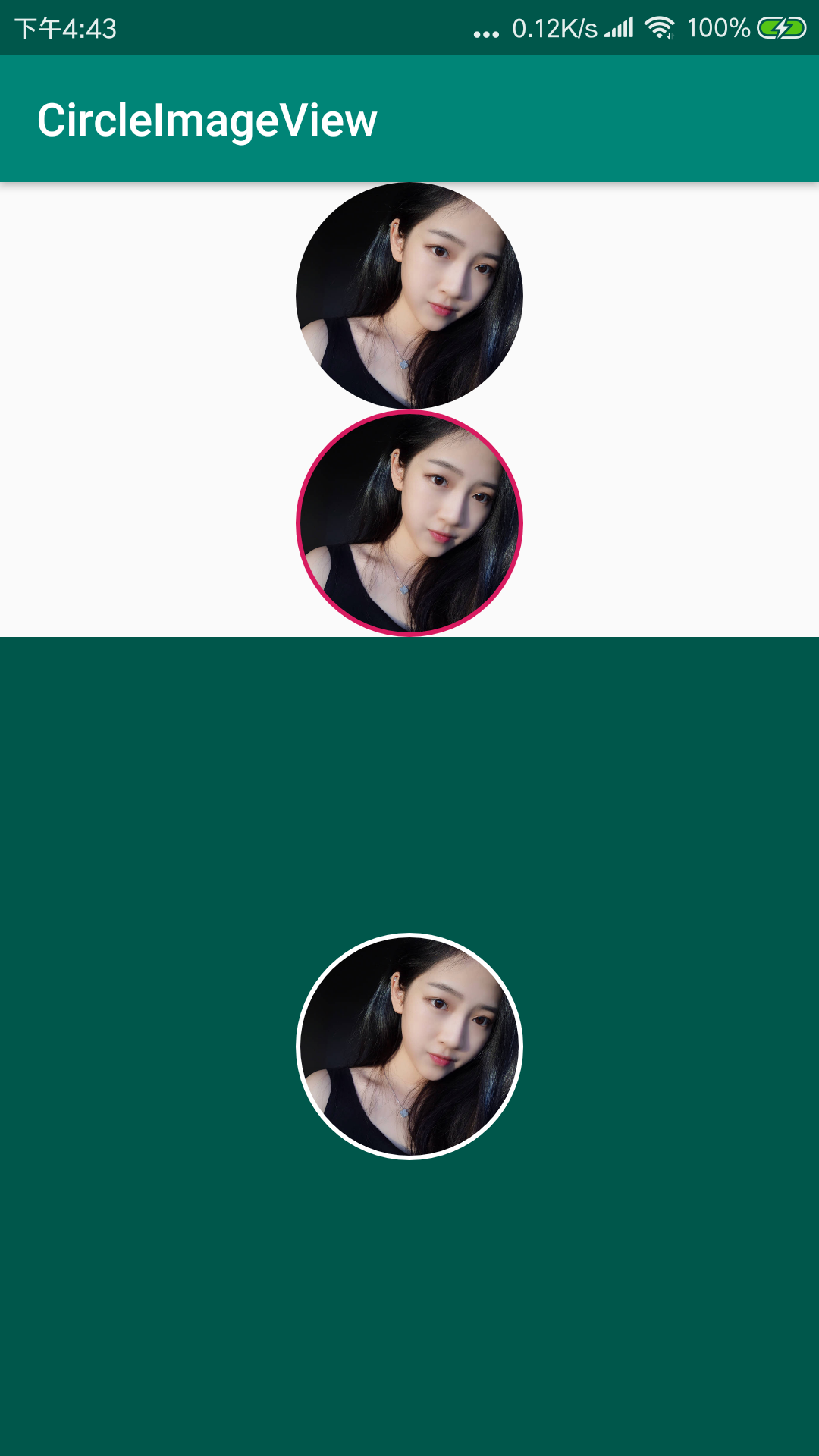Screen dimensions: 819x1456
Task: Tap the circular photo without a border
Action: click(409, 296)
